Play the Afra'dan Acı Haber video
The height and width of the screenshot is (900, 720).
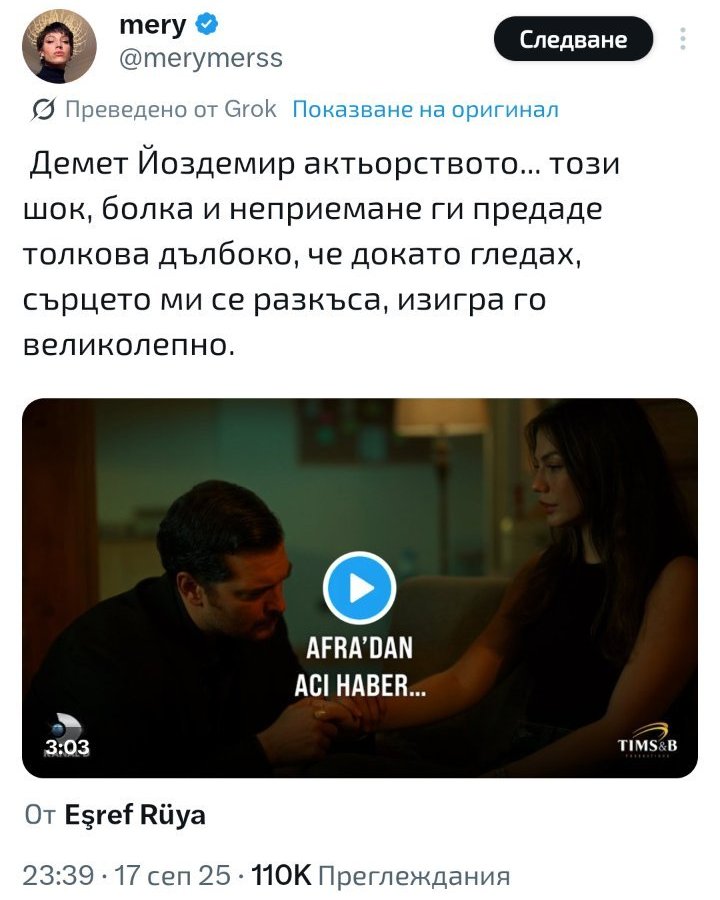[x=360, y=588]
